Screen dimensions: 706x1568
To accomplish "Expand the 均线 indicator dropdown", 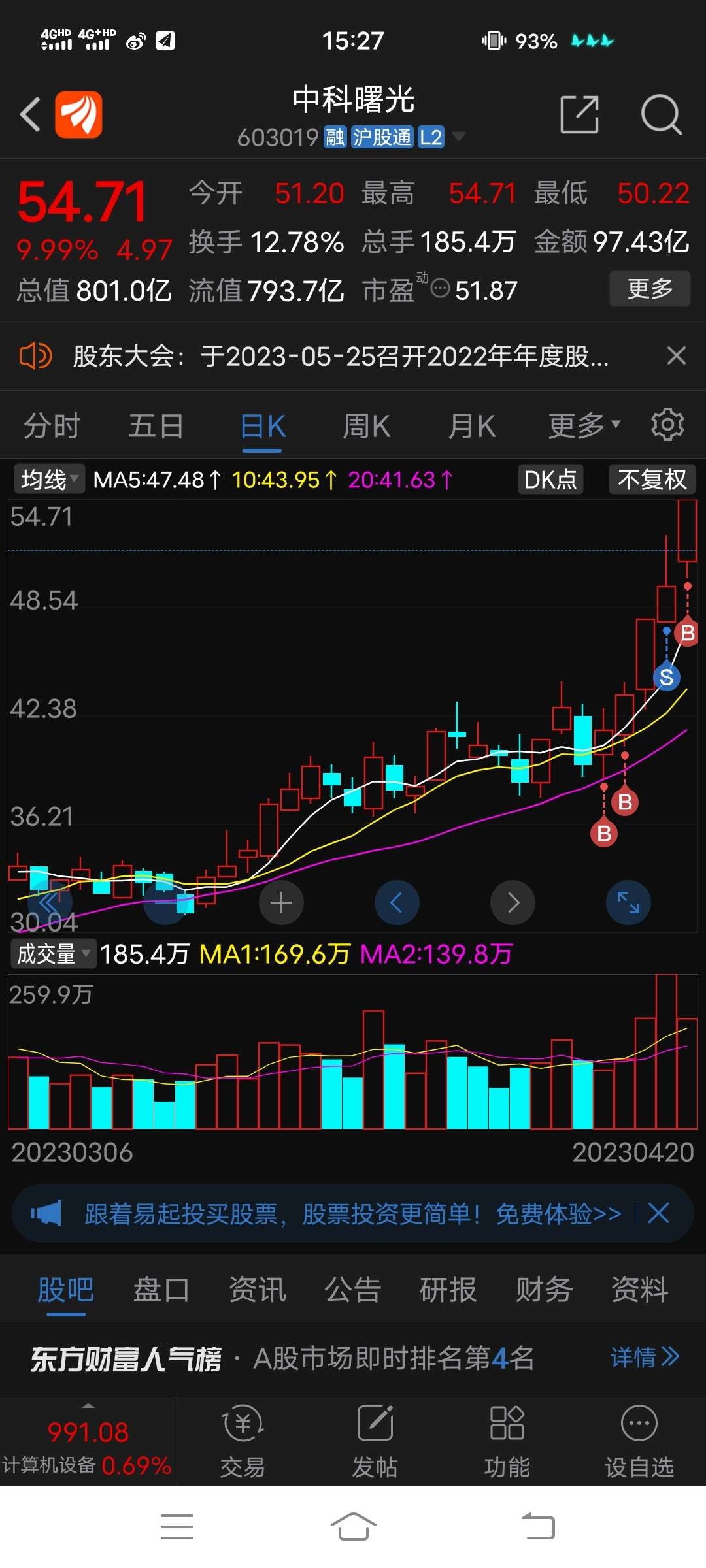I will 50,480.
